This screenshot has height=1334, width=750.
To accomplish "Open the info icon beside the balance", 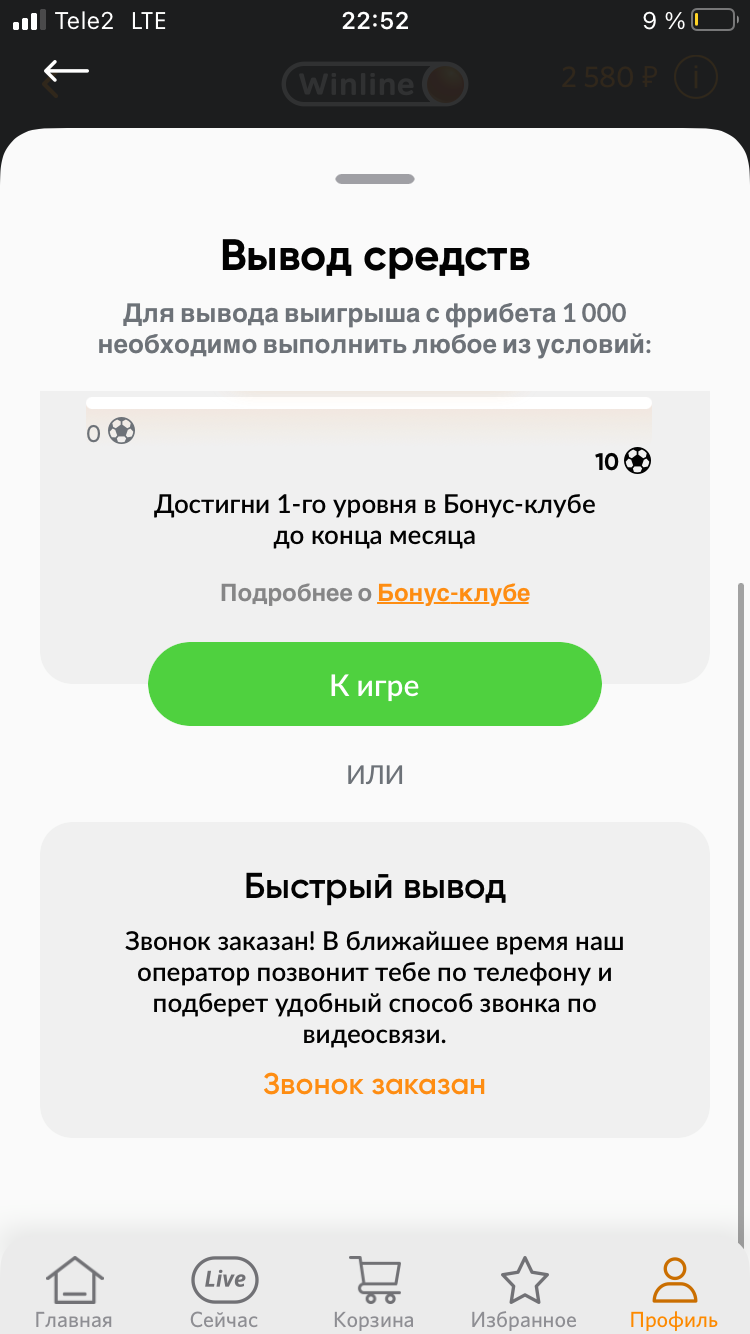I will pyautogui.click(x=696, y=78).
